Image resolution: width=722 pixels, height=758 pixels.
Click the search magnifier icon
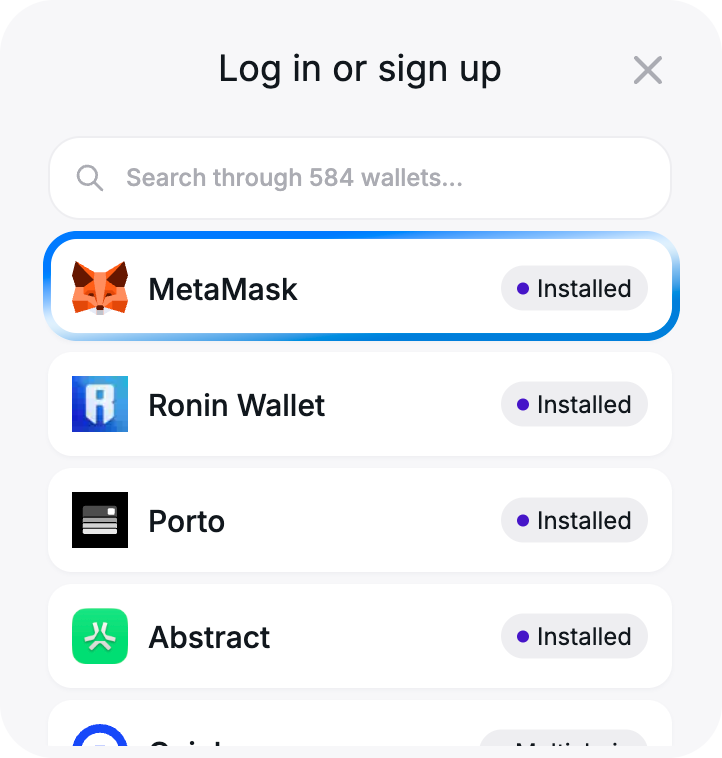coord(89,178)
